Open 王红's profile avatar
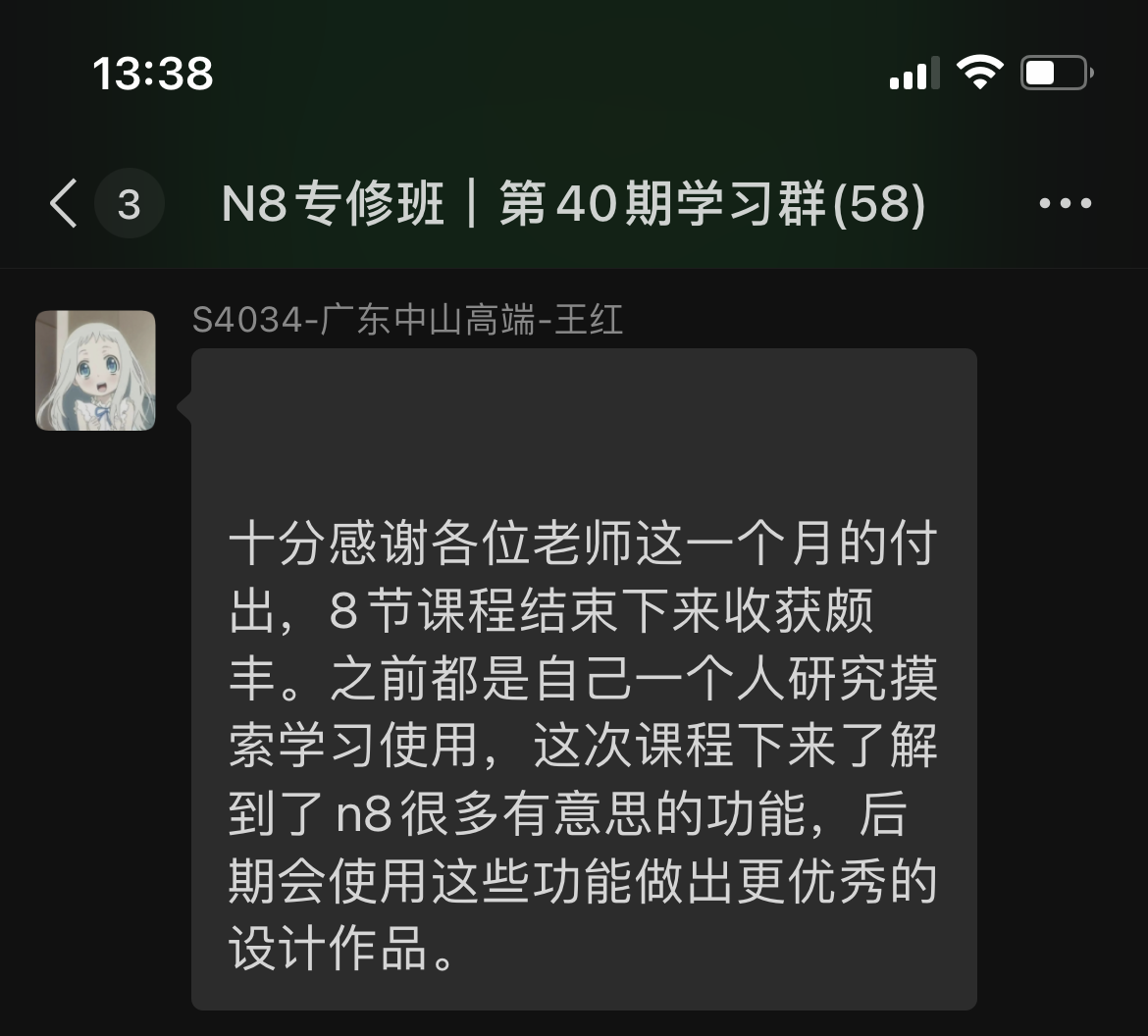 pyautogui.click(x=96, y=371)
